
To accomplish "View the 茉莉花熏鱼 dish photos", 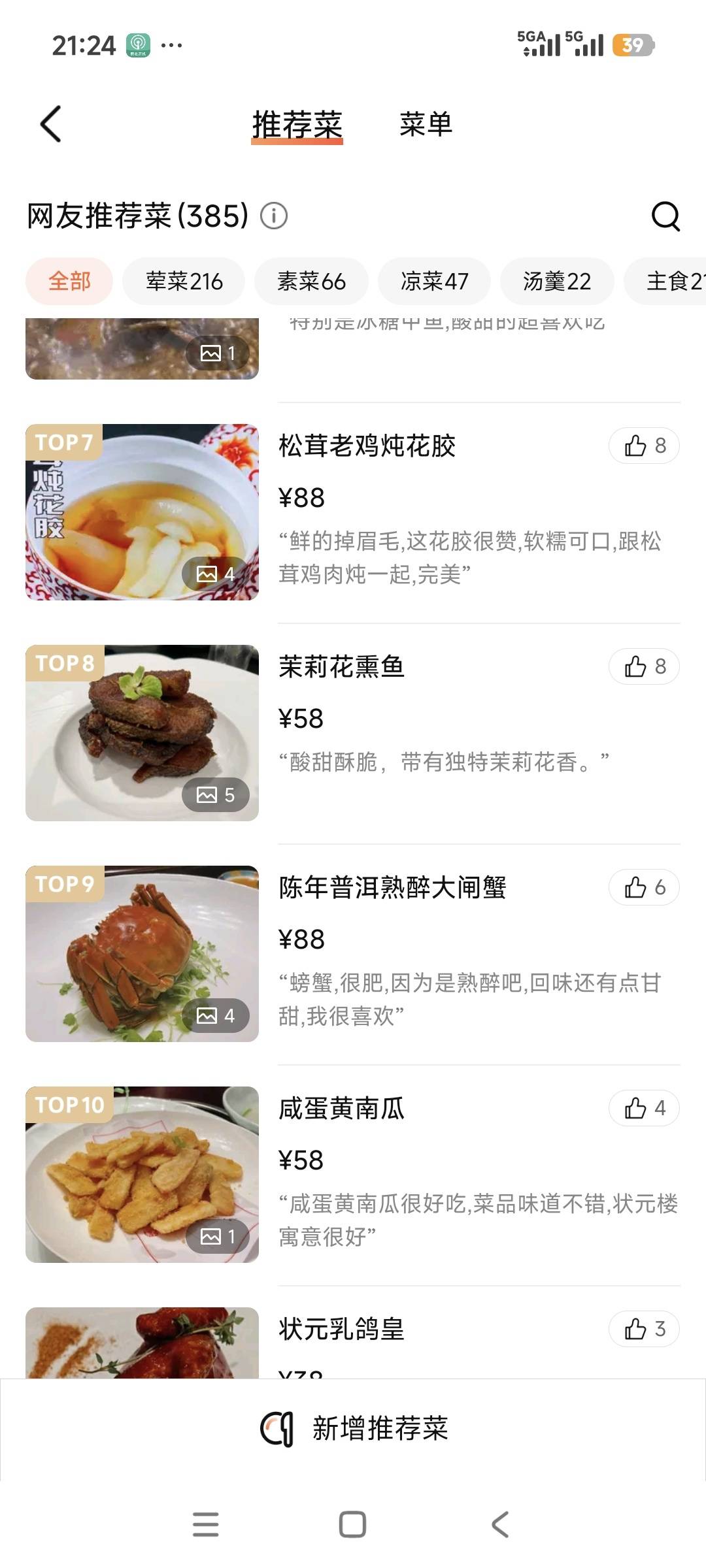I will [142, 733].
